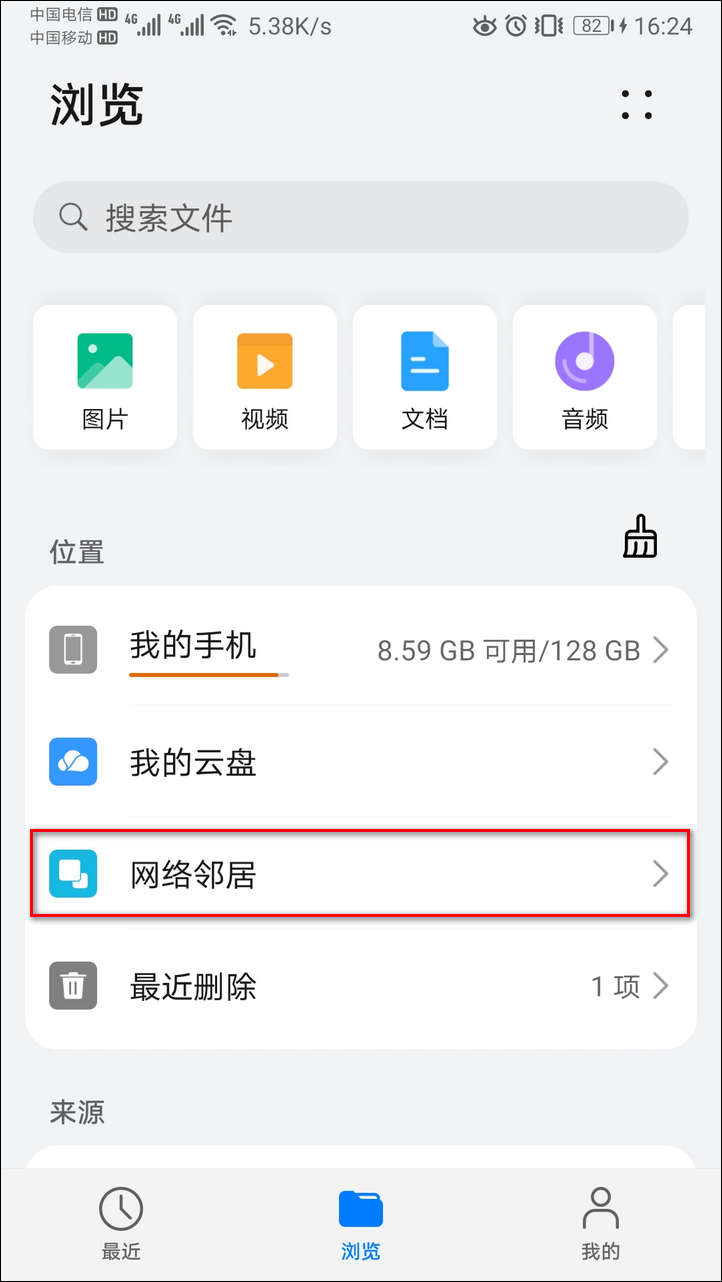The image size is (722, 1282).
Task: Launch the storage cleanup broom icon
Action: pos(639,537)
